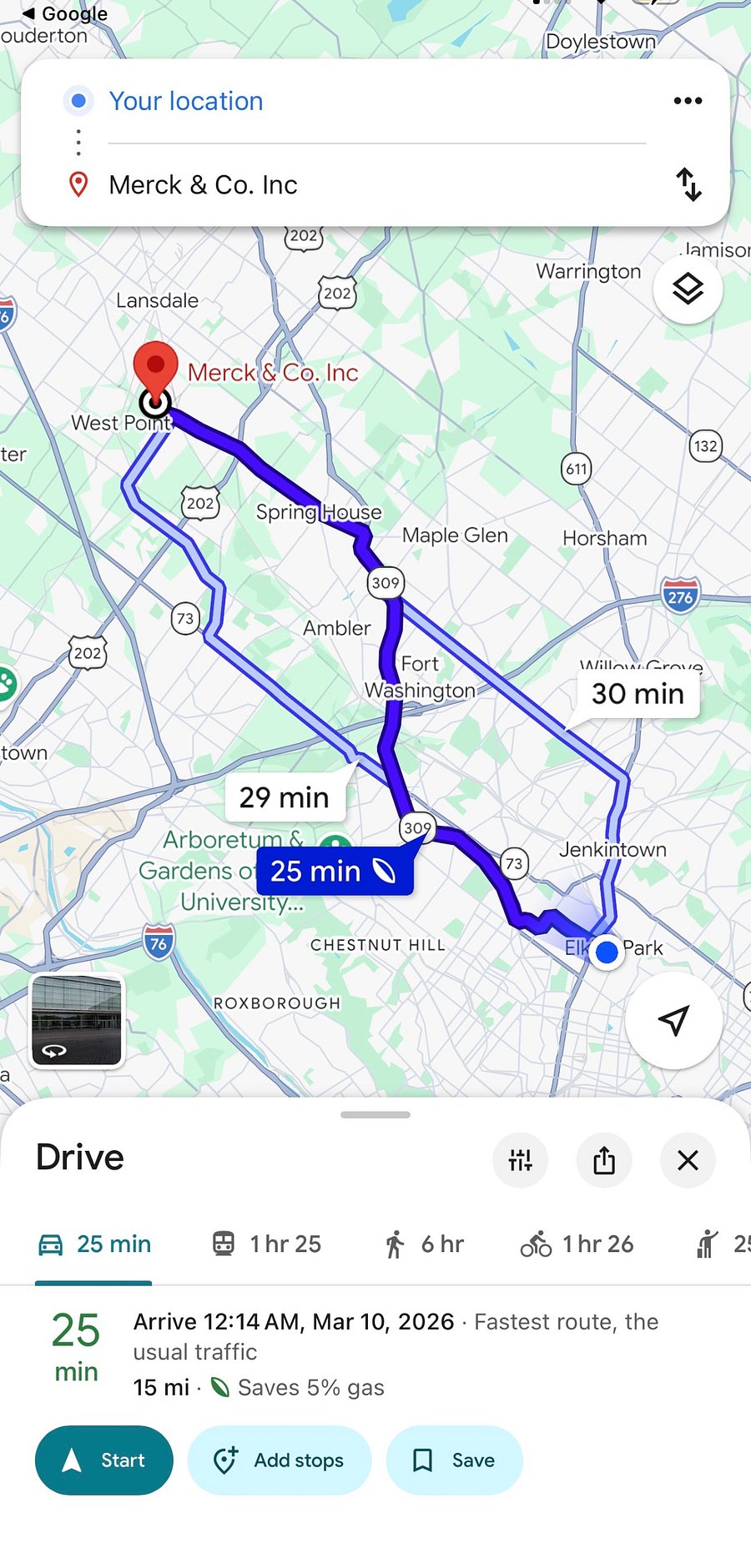
Task: Choose the 29 min alternate route
Action: [x=285, y=797]
